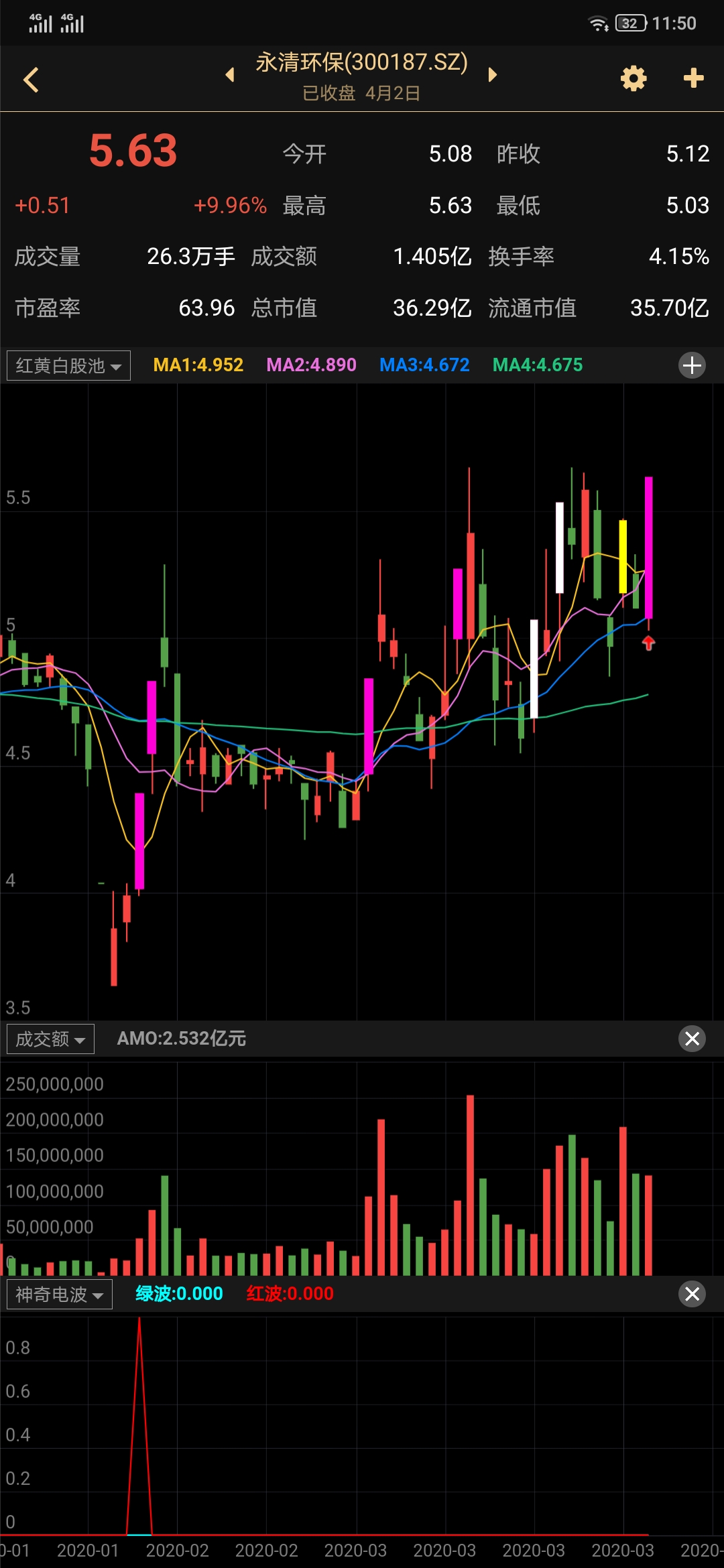Switch to the next stock
Image resolution: width=724 pixels, height=1568 pixels.
tap(493, 74)
